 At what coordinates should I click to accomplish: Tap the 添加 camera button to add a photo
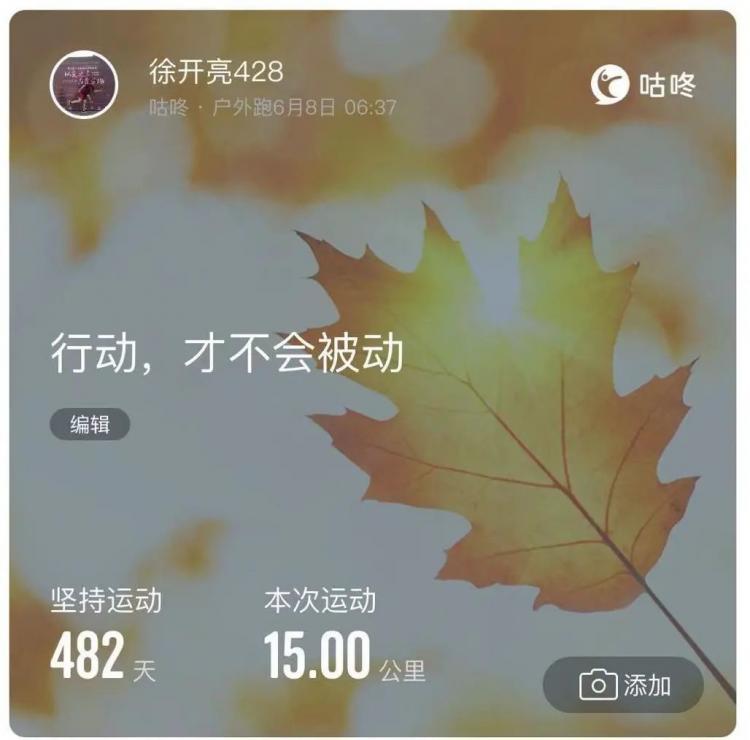point(624,685)
